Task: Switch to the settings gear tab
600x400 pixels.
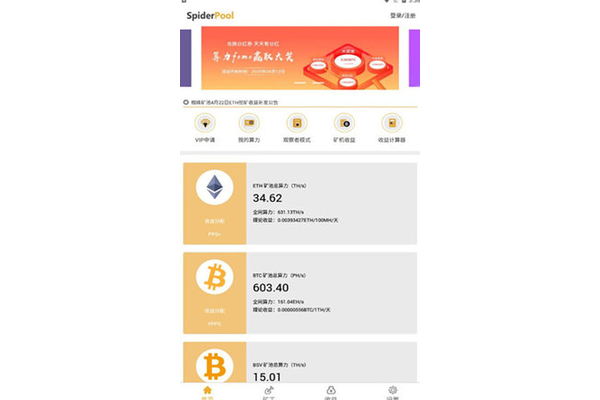Action: coord(392,391)
